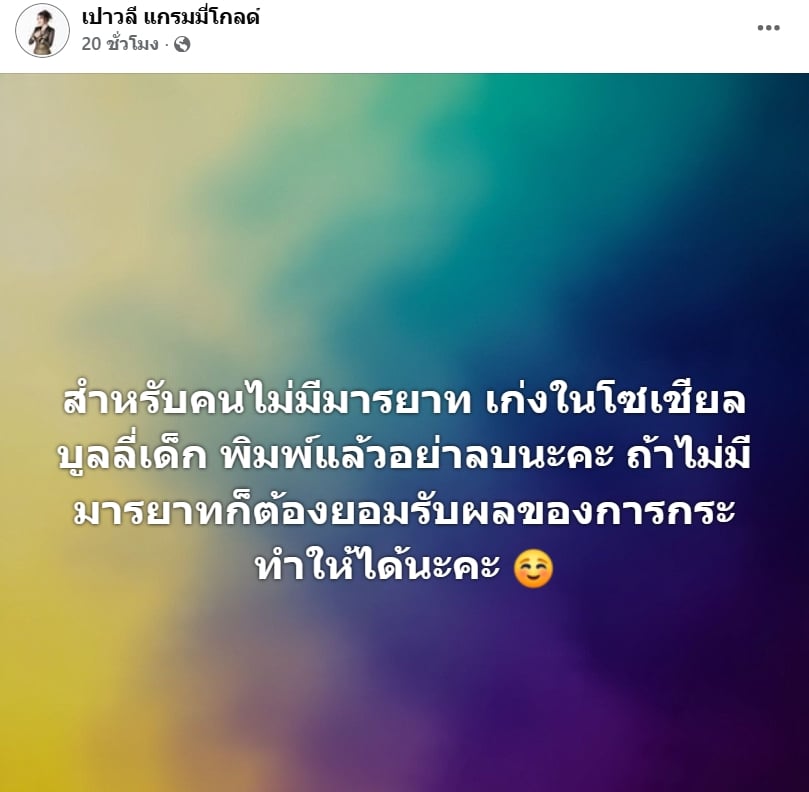The width and height of the screenshot is (809, 792).
Task: Open เปาวลี แกรมมี่โกลด์ profile picture
Action: pos(42,30)
